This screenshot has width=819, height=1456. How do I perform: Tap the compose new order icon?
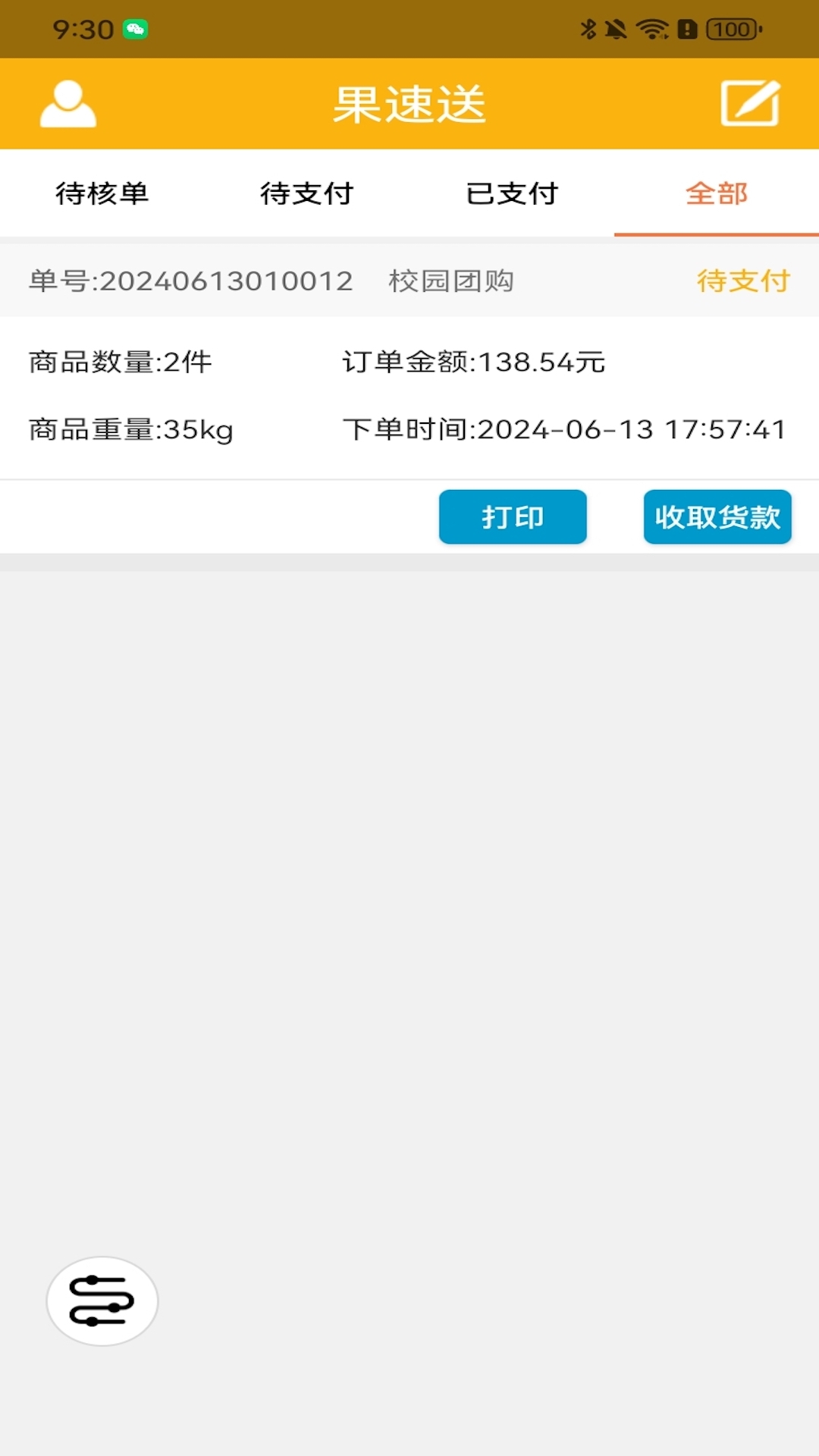click(x=751, y=103)
